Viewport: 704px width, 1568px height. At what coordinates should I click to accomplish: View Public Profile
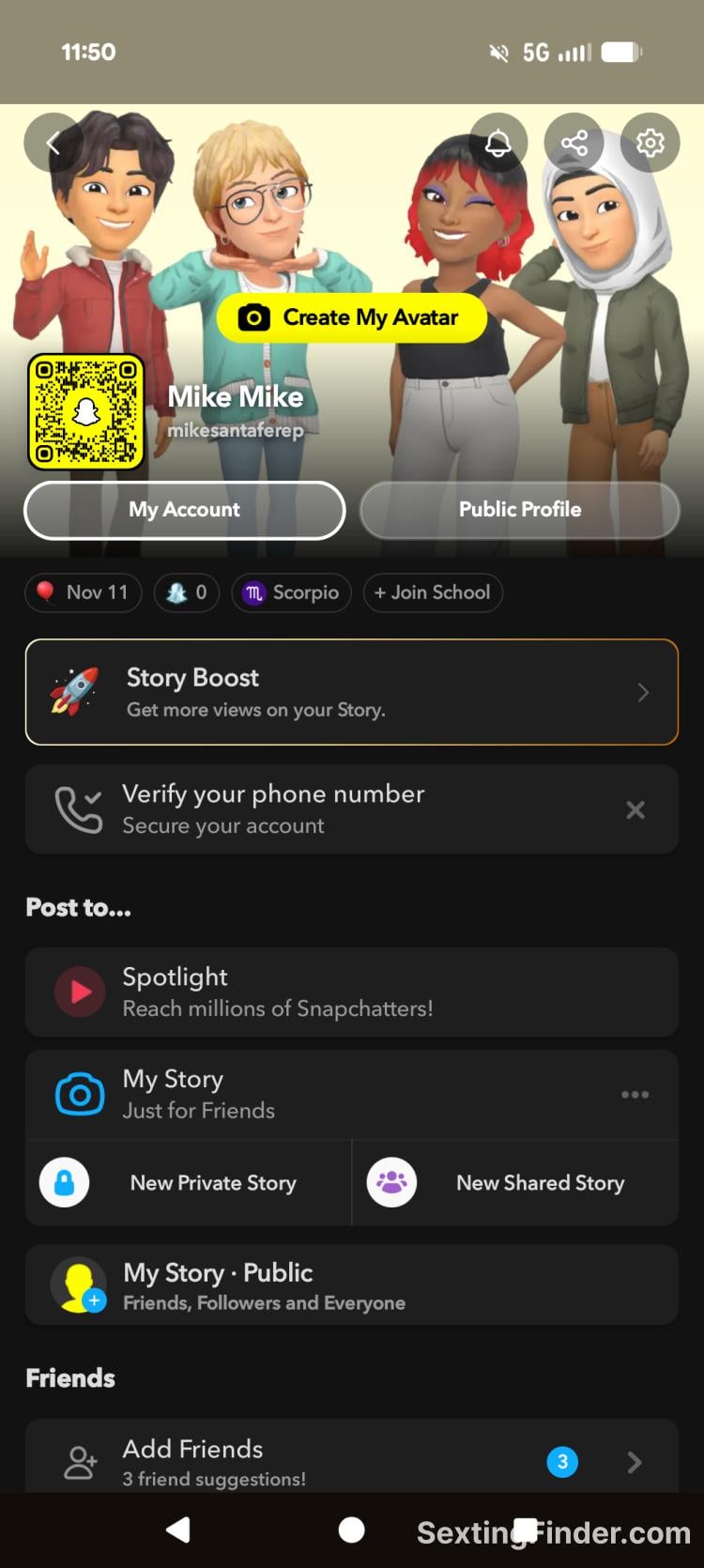(519, 510)
